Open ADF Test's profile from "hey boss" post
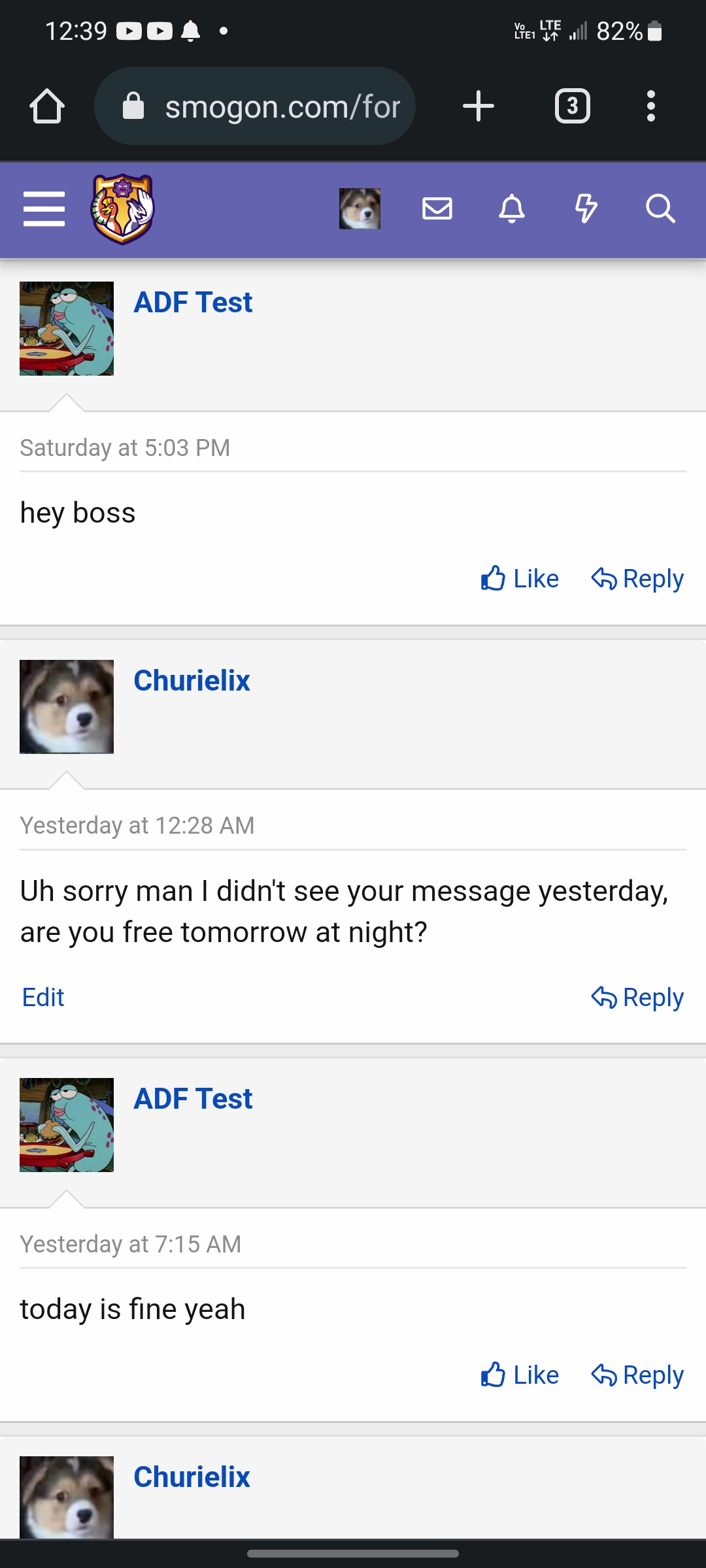Image resolution: width=706 pixels, height=1568 pixels. (193, 302)
